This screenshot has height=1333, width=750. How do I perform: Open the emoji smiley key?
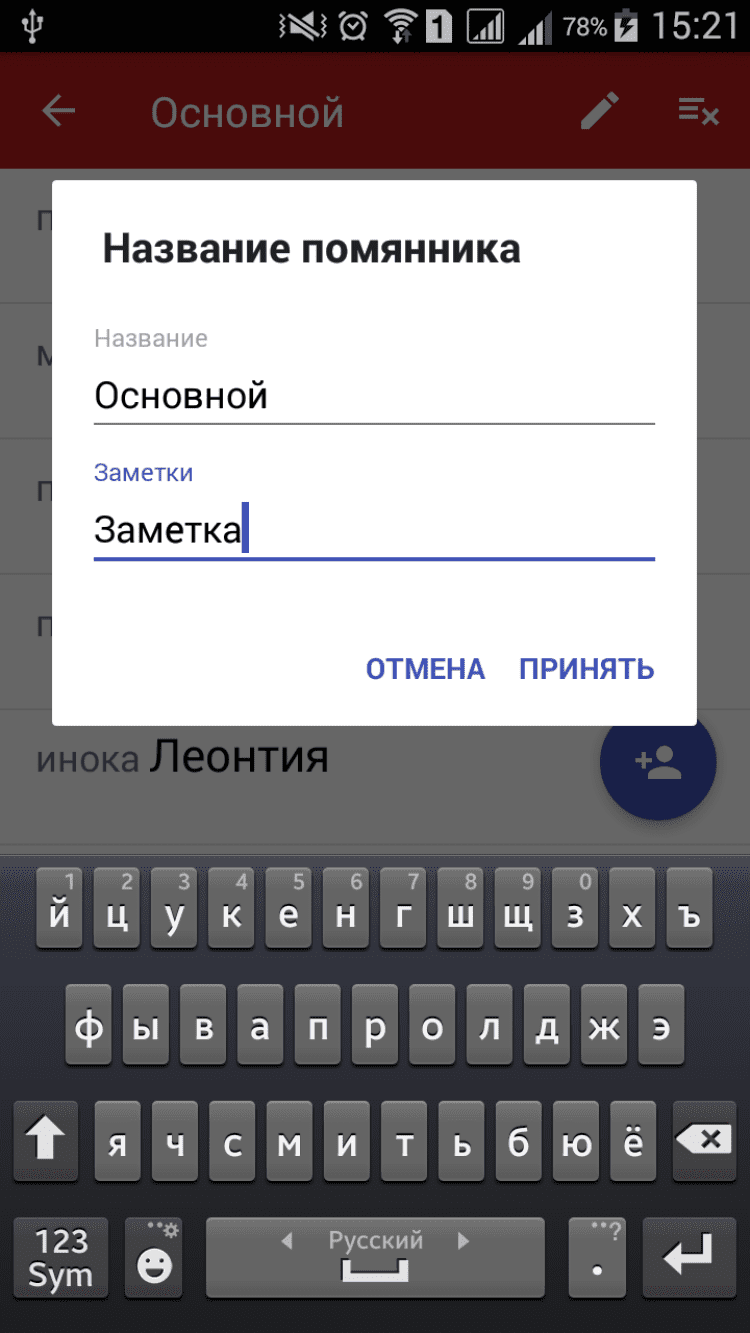153,1258
